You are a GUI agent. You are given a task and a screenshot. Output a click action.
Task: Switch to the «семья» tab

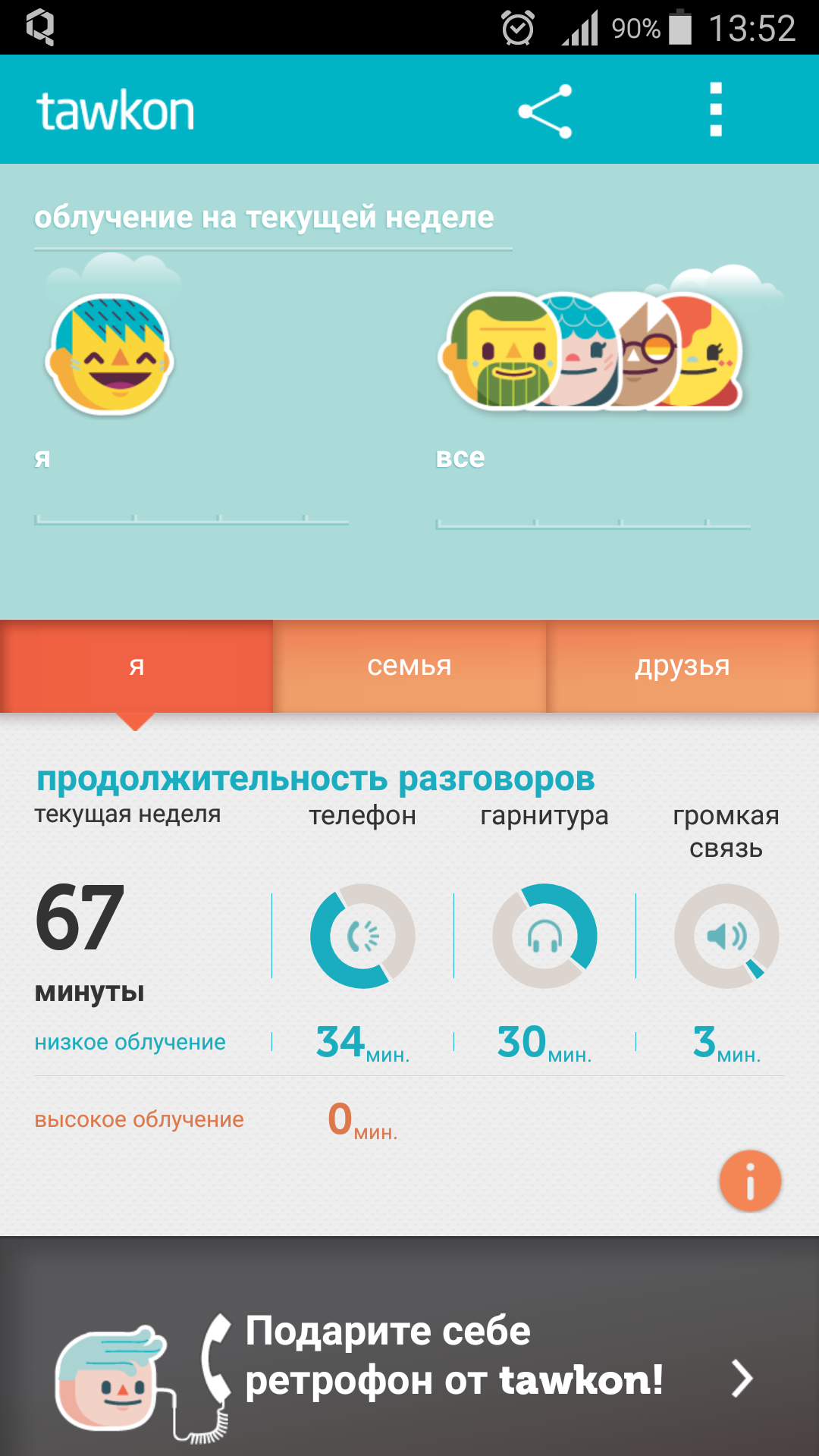pos(409,667)
